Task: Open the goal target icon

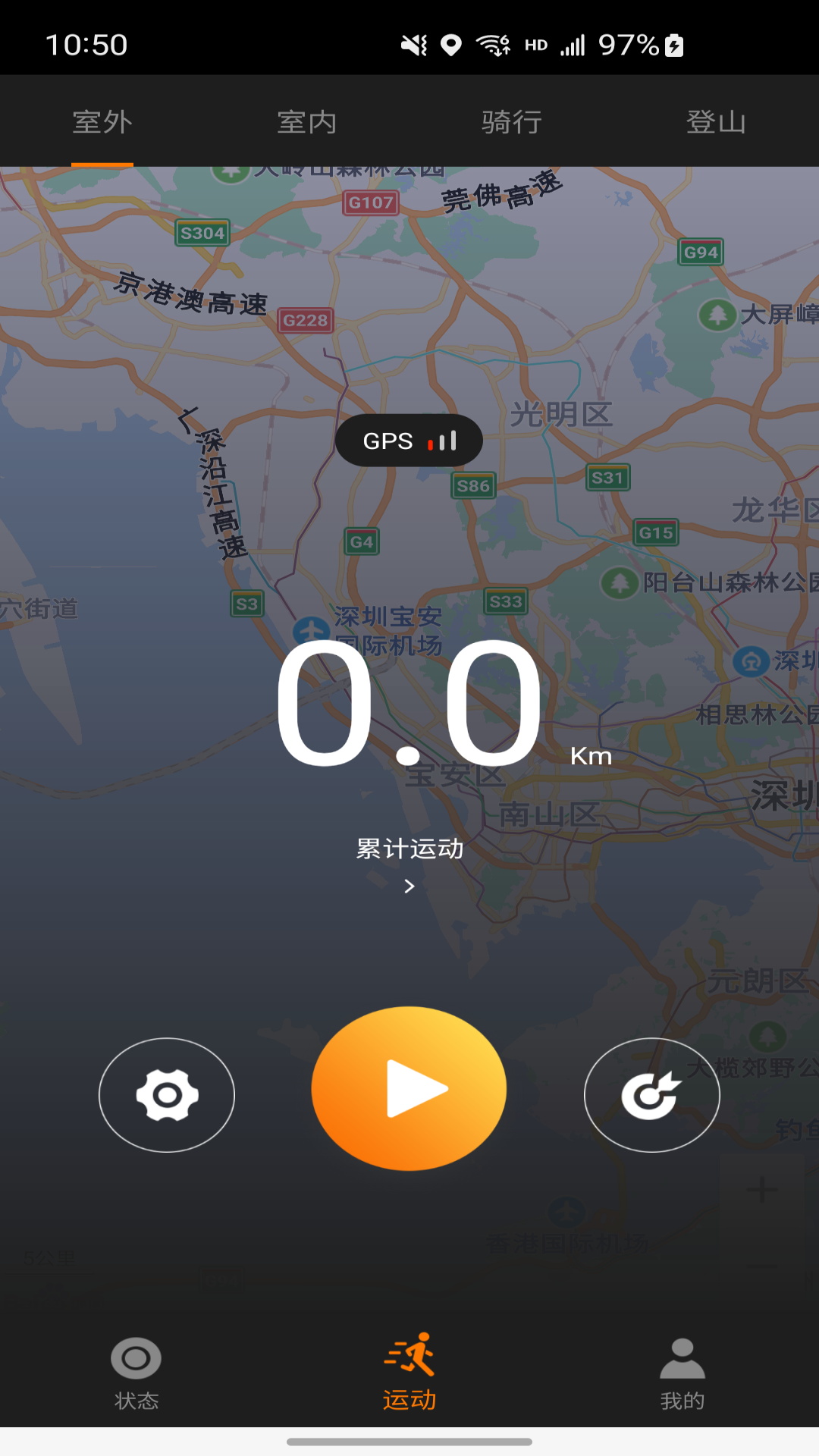Action: [652, 1094]
